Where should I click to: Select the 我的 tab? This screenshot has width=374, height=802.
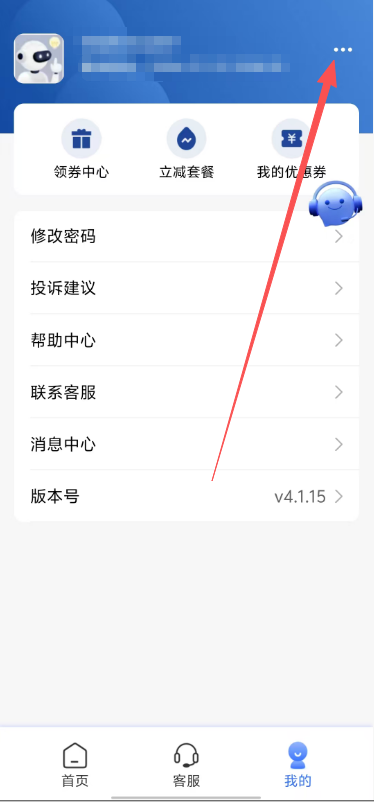[297, 765]
